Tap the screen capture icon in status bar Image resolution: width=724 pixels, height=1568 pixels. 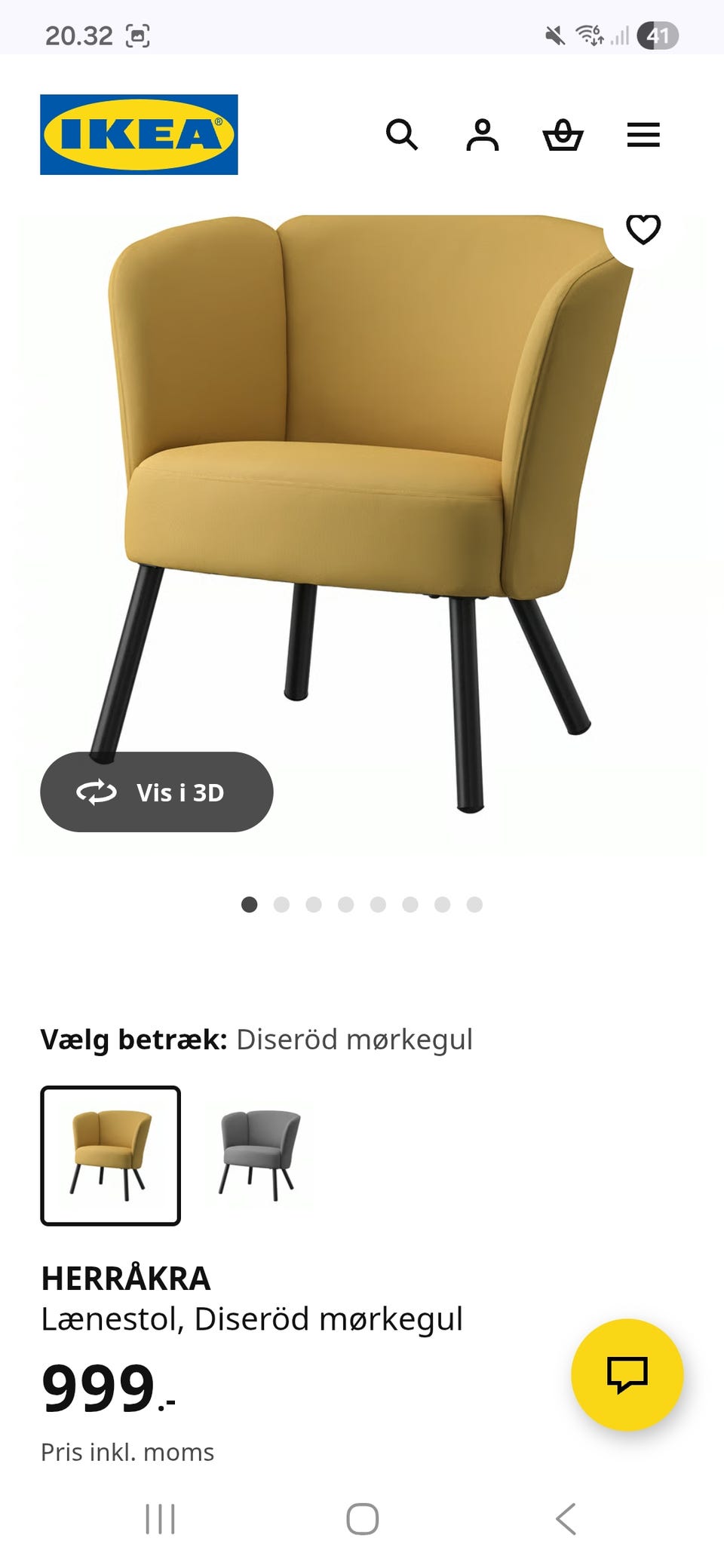tap(138, 33)
